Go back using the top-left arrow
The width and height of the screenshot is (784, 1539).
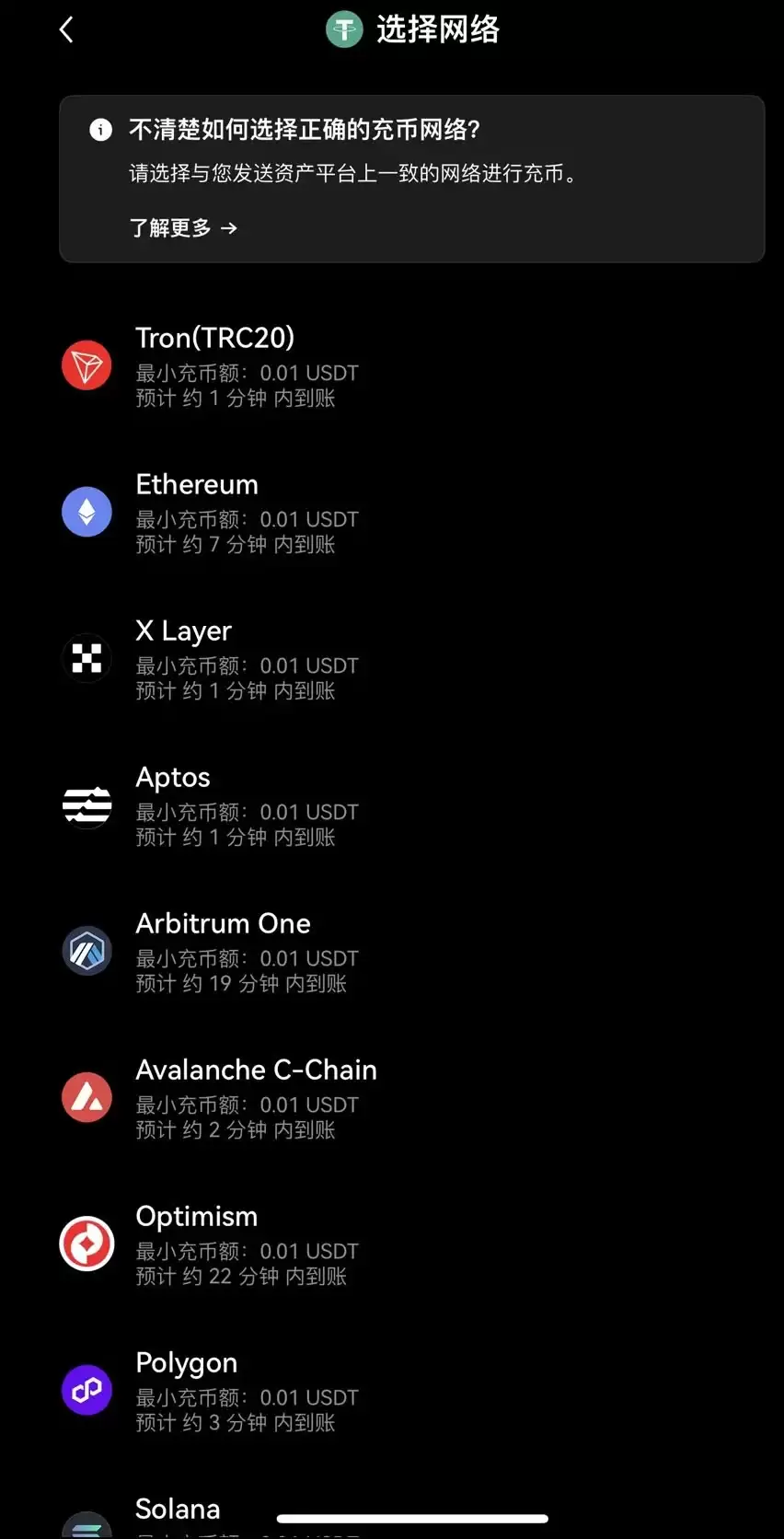coord(66,29)
